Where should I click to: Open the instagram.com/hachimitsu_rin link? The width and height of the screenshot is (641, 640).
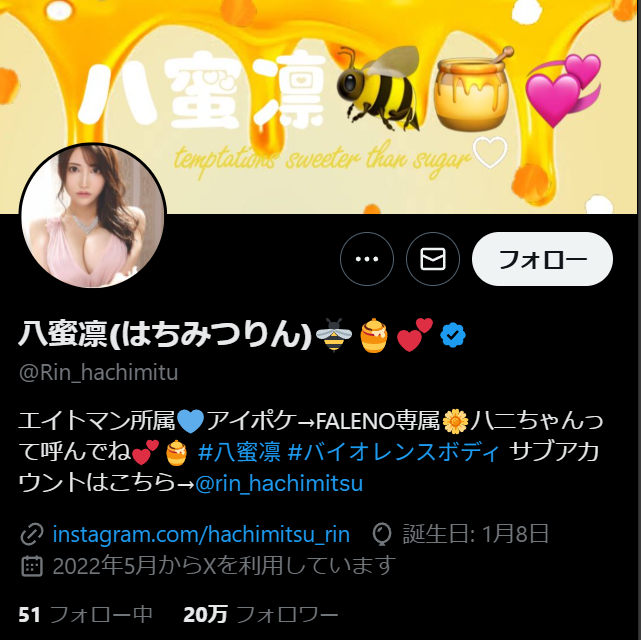(x=200, y=533)
